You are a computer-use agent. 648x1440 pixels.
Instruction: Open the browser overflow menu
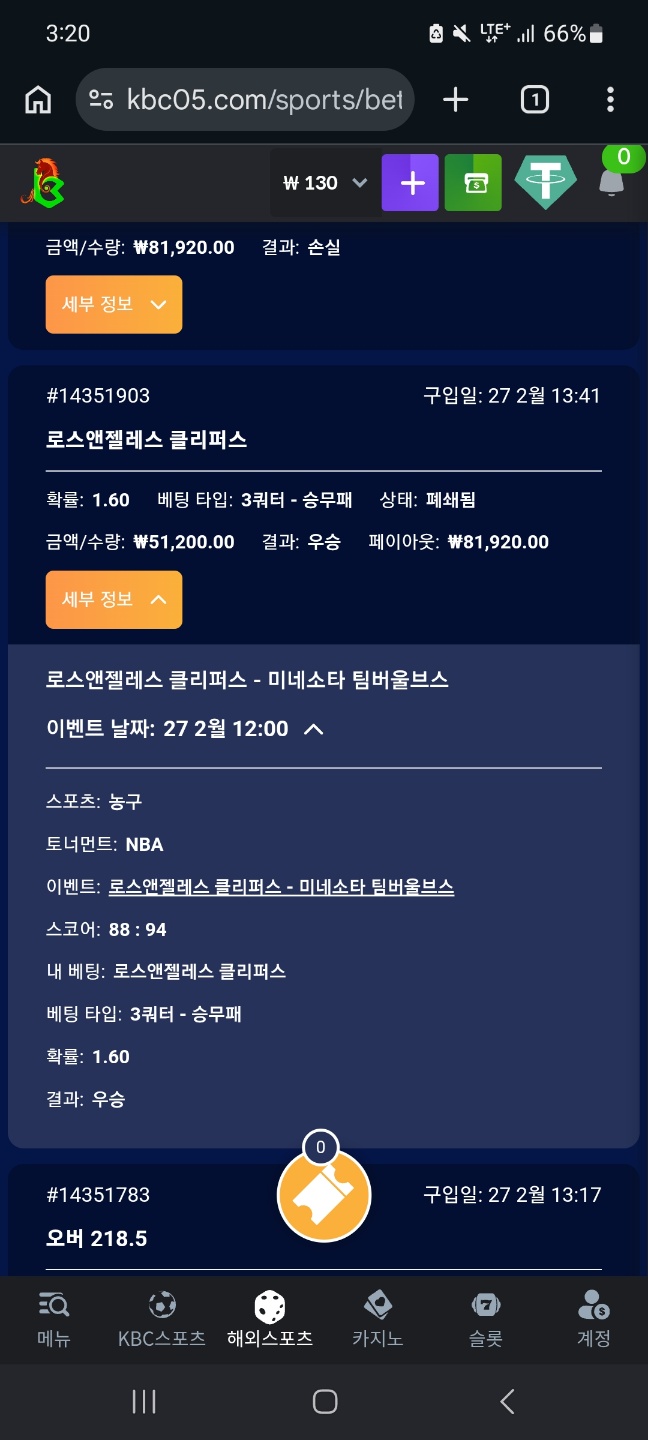click(x=610, y=100)
